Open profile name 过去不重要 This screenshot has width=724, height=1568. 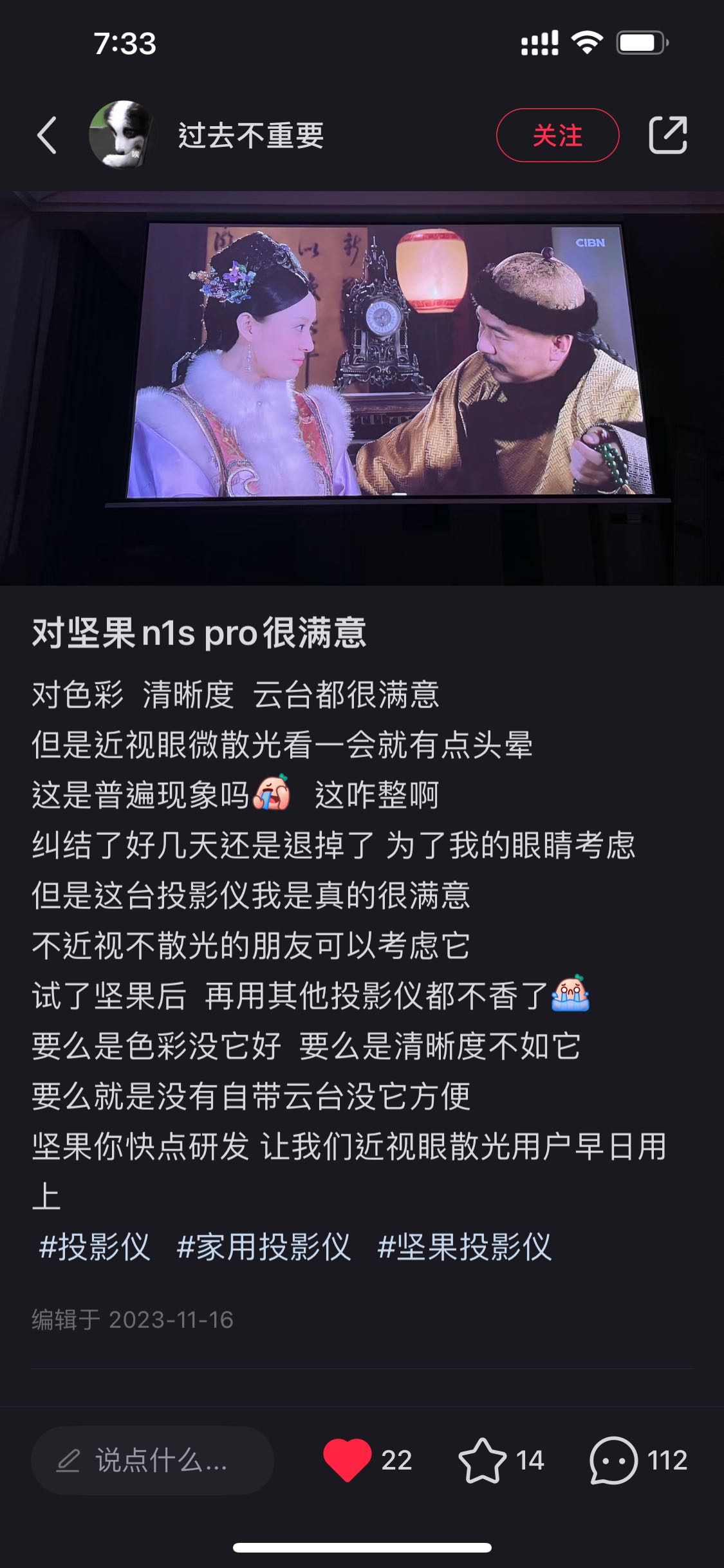tap(251, 135)
